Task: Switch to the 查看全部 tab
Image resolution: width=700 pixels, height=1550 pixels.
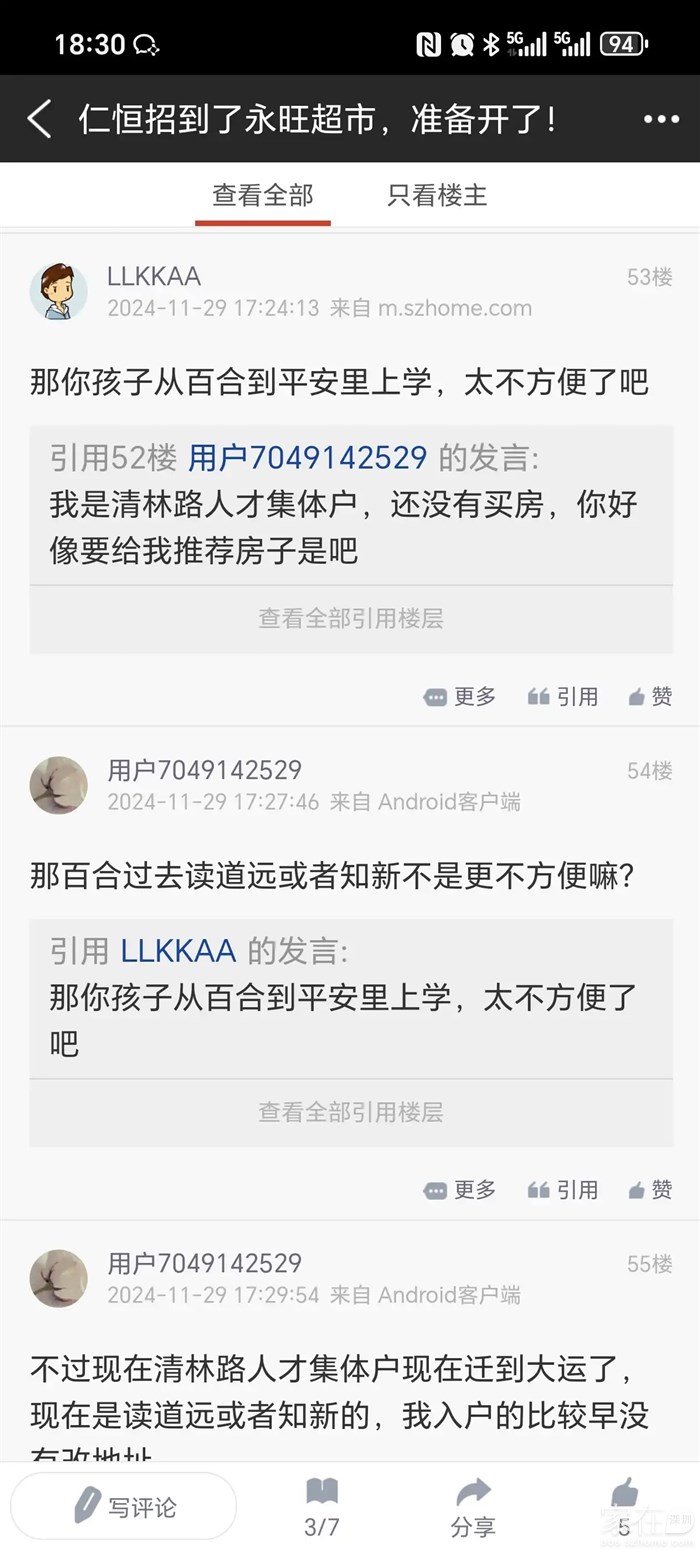Action: (262, 195)
